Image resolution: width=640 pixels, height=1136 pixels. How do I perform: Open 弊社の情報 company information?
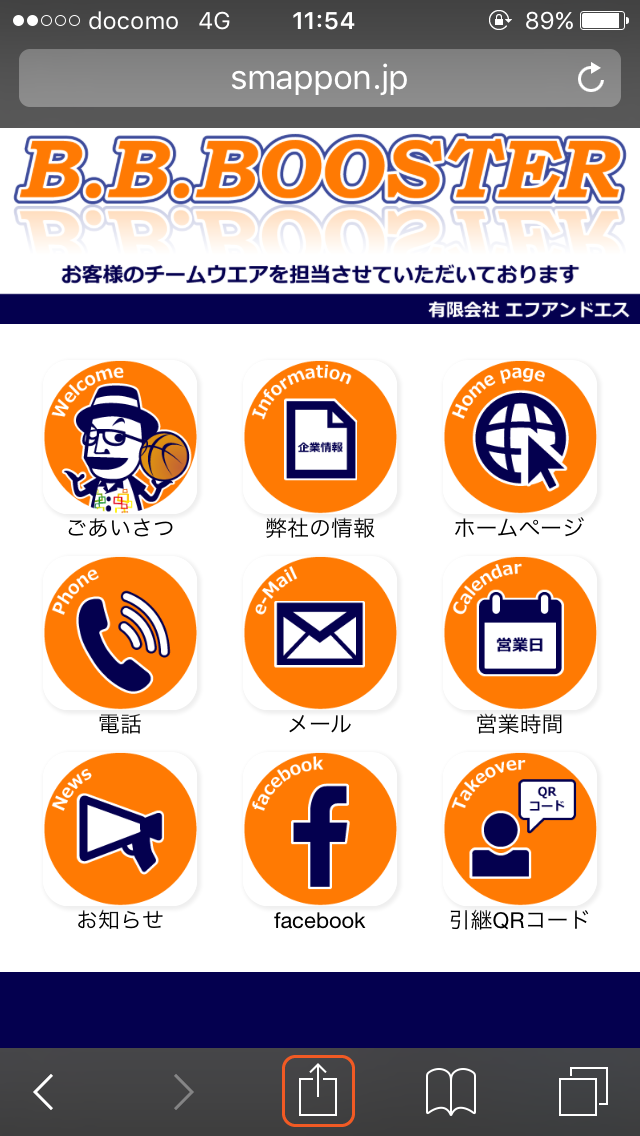tap(320, 436)
